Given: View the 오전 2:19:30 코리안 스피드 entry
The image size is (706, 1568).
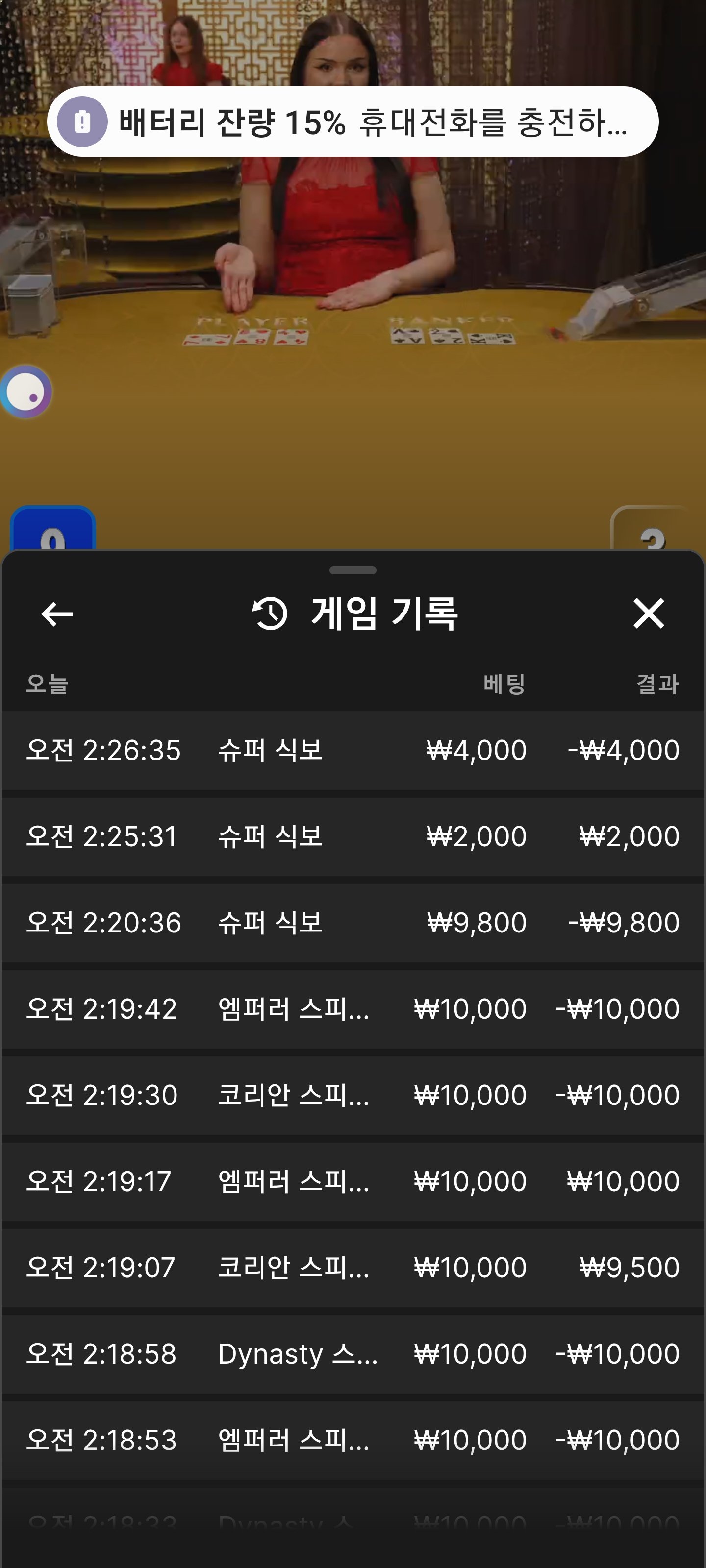Looking at the screenshot, I should (x=353, y=1095).
